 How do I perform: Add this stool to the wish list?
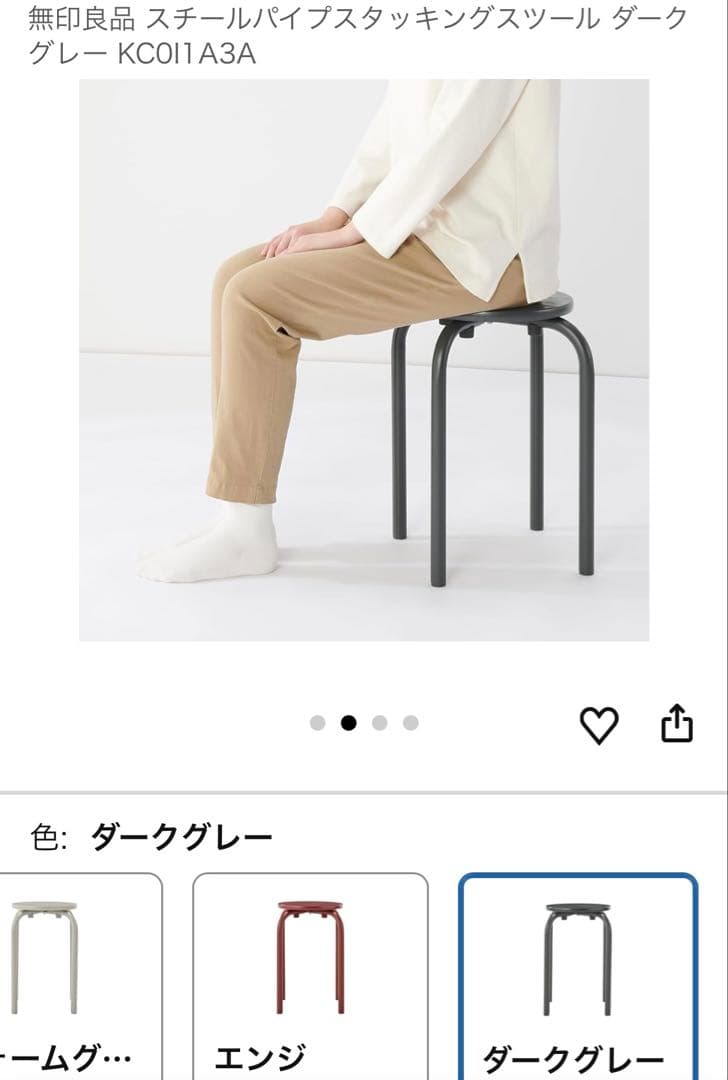599,724
